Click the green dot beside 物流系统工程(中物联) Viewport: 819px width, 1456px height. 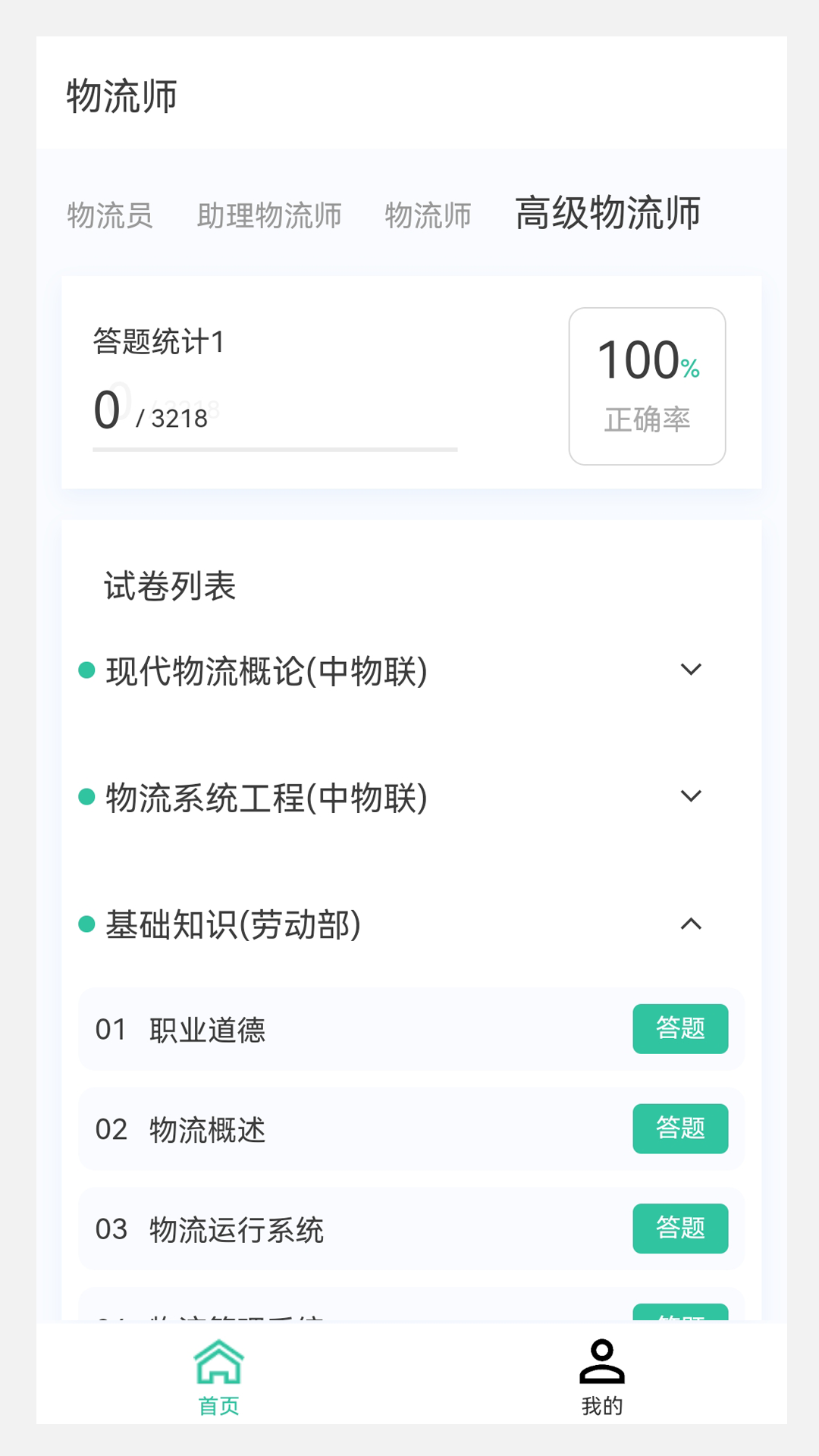pos(85,798)
